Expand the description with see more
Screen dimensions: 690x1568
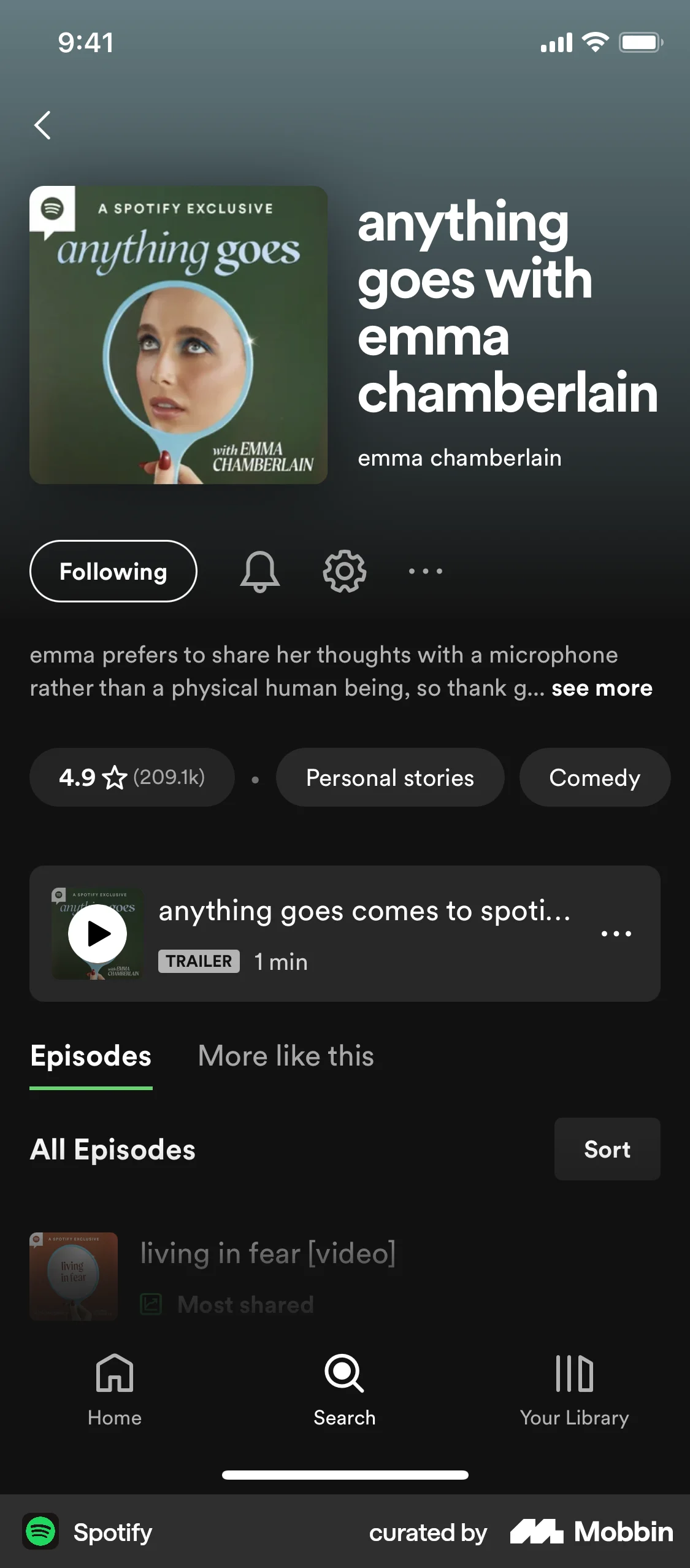click(x=602, y=688)
